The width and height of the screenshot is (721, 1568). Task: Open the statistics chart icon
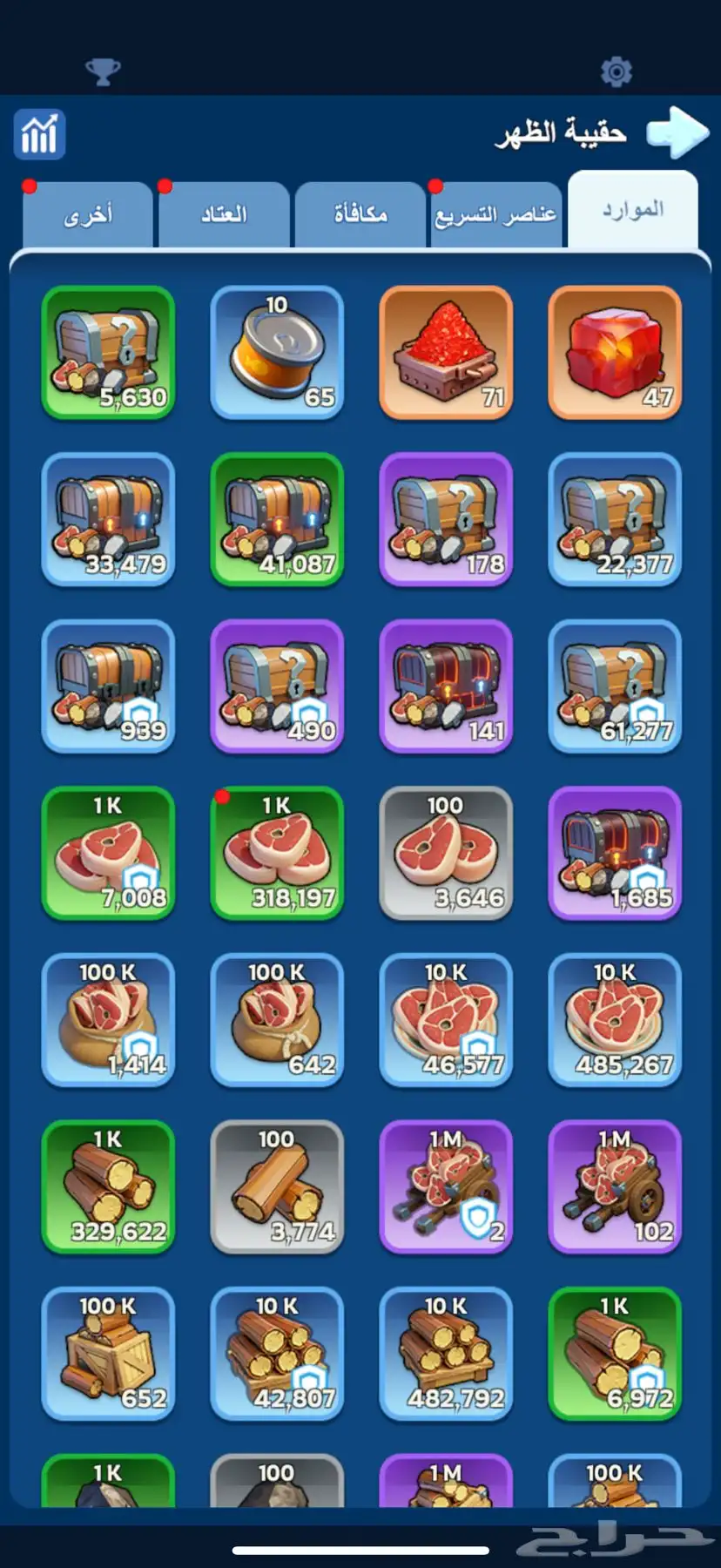click(x=39, y=134)
